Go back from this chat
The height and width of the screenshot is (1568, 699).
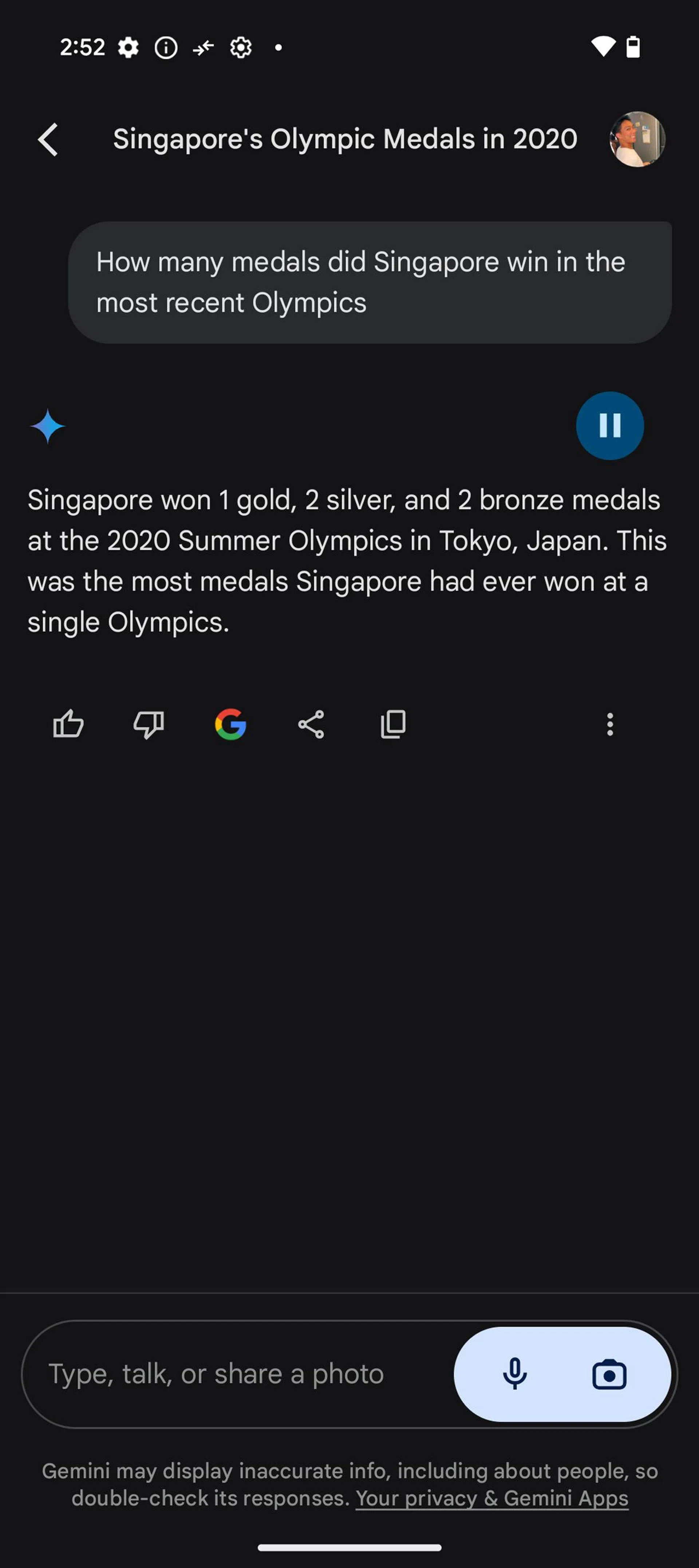48,139
